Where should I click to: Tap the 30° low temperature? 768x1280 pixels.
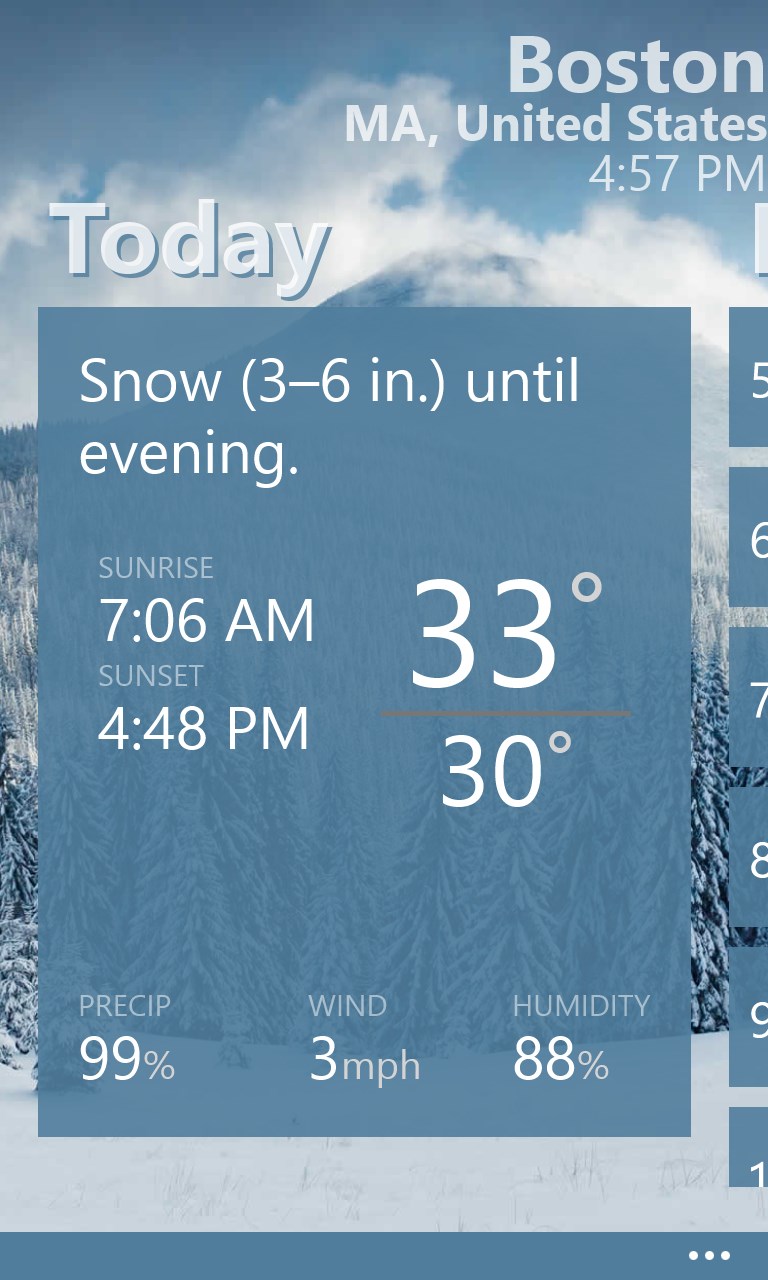500,770
